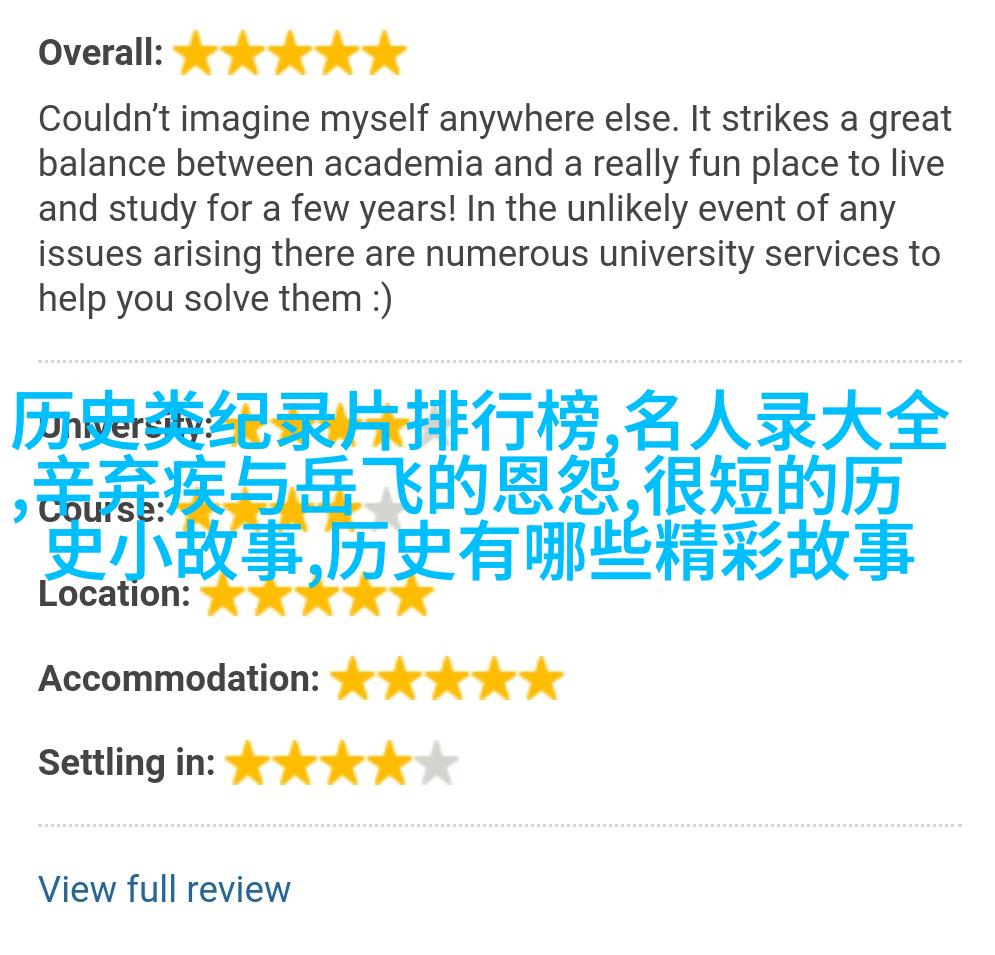Open the View full review link
Image resolution: width=995 pixels, height=955 pixels.
pos(164,888)
